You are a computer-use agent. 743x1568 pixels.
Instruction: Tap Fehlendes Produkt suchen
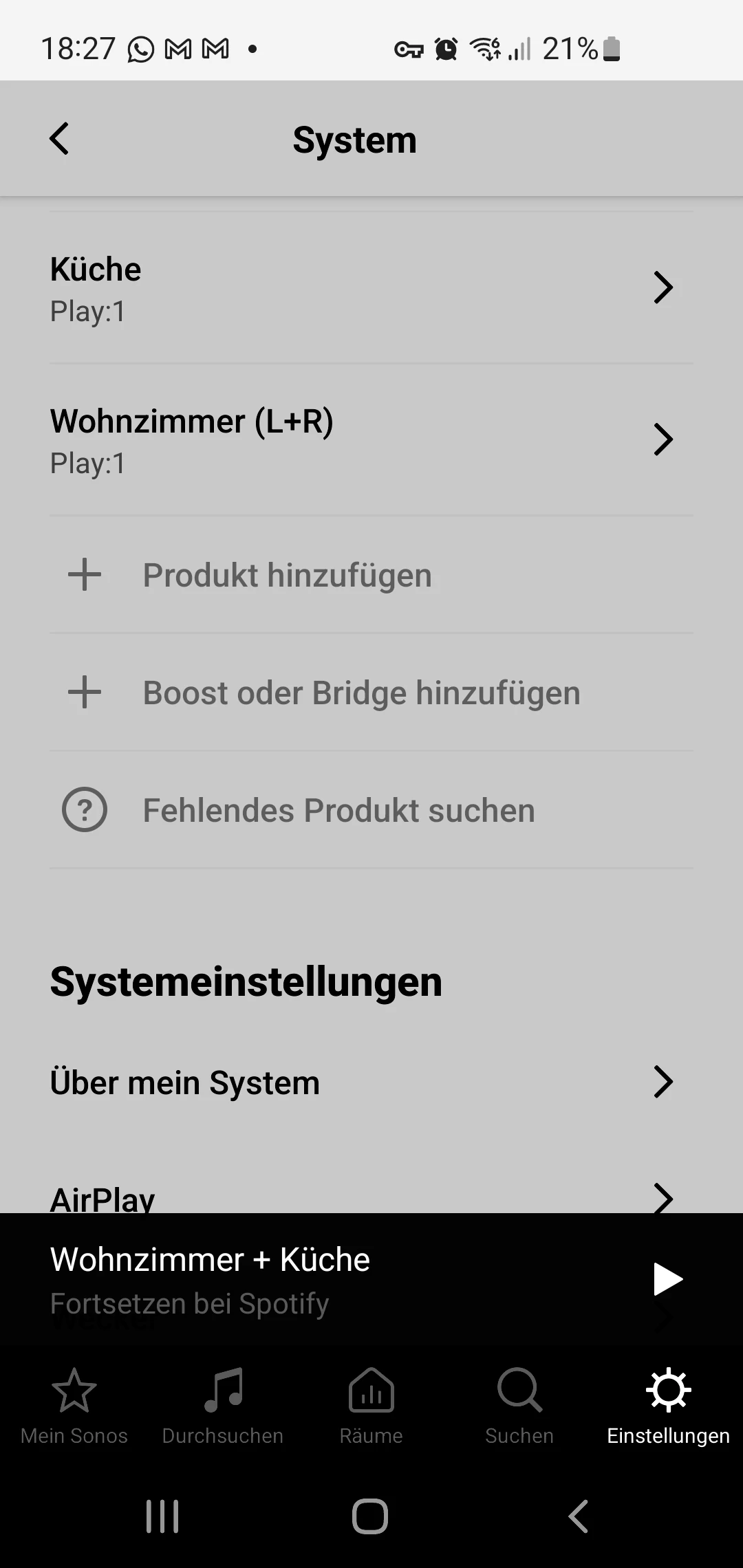[x=338, y=810]
